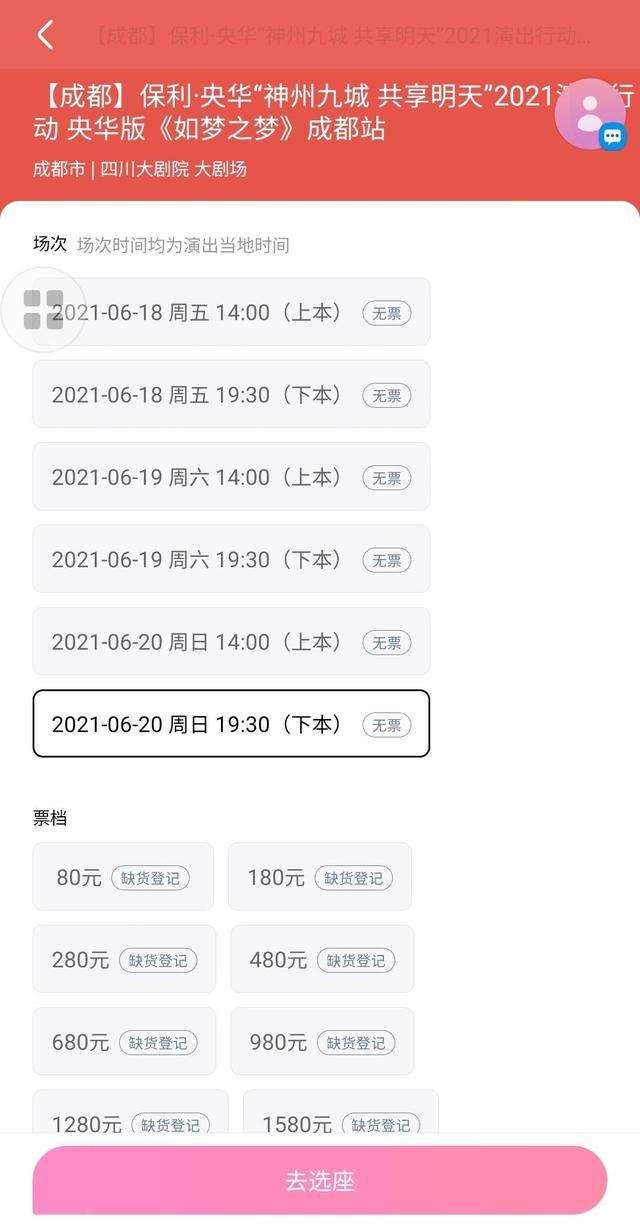Image resolution: width=640 pixels, height=1227 pixels.
Task: Choose the 280元 ticket tier
Action: point(124,959)
